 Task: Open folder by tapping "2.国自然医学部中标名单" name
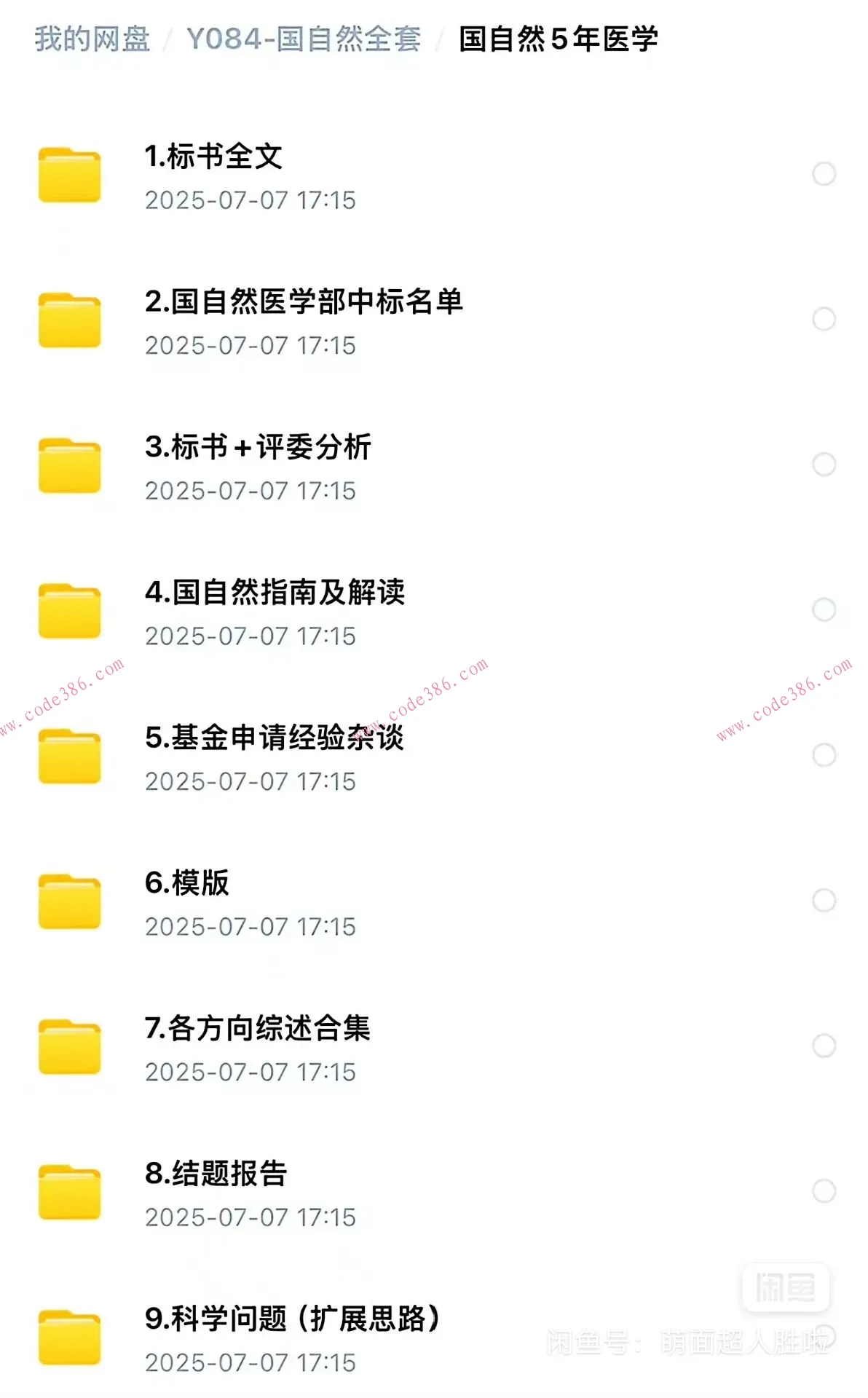pos(306,300)
